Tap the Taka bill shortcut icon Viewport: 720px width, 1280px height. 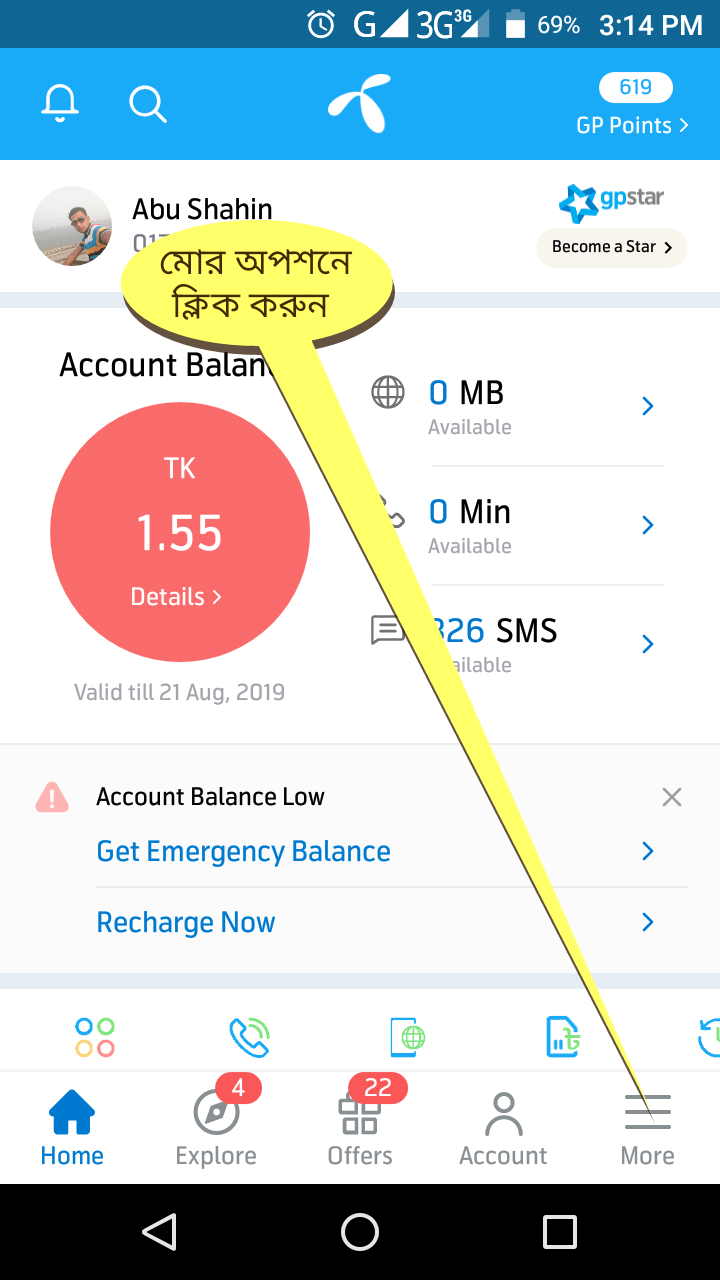[563, 1037]
